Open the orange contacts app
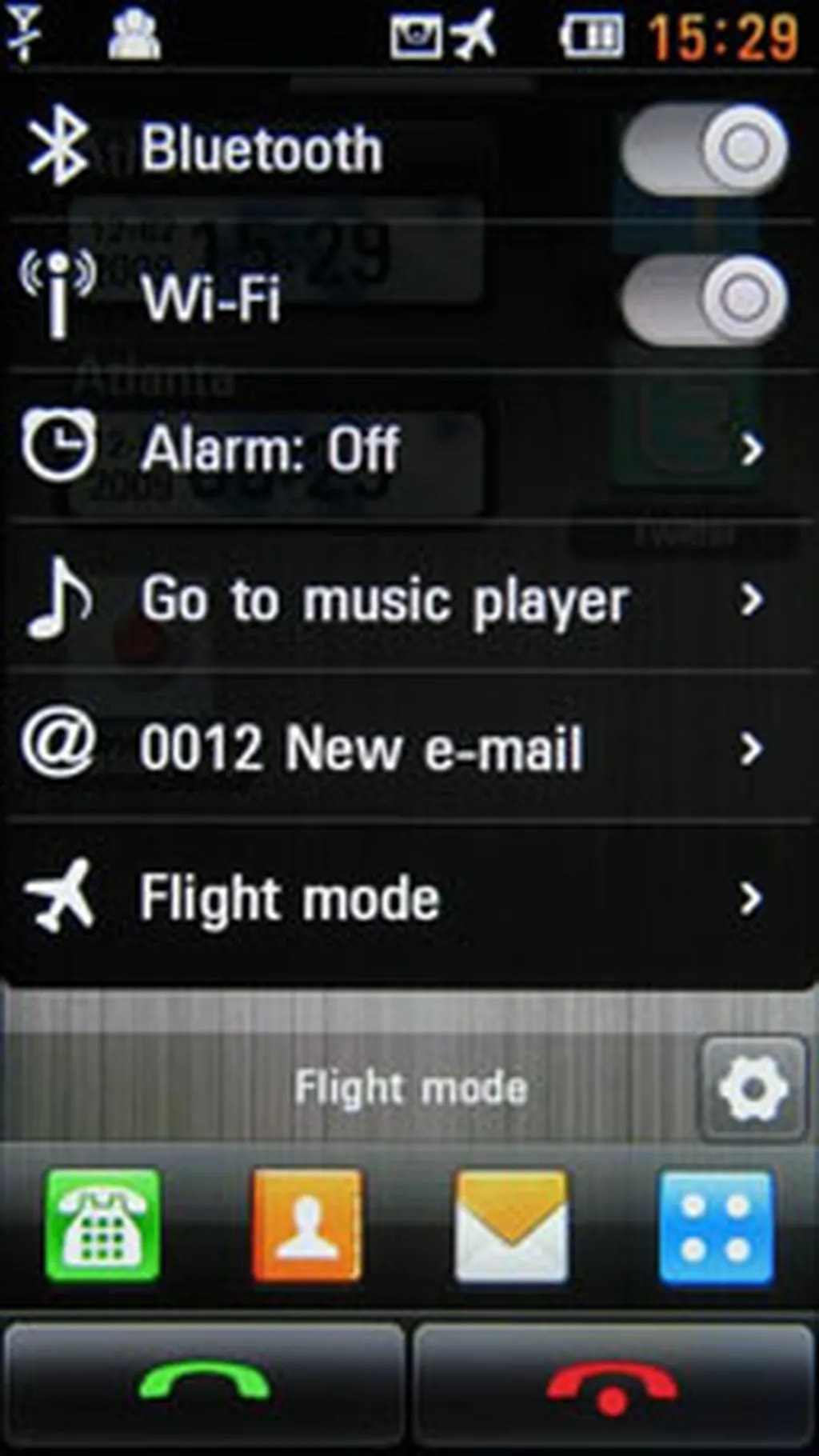Screen dimensions: 819x1456 coord(307,1226)
